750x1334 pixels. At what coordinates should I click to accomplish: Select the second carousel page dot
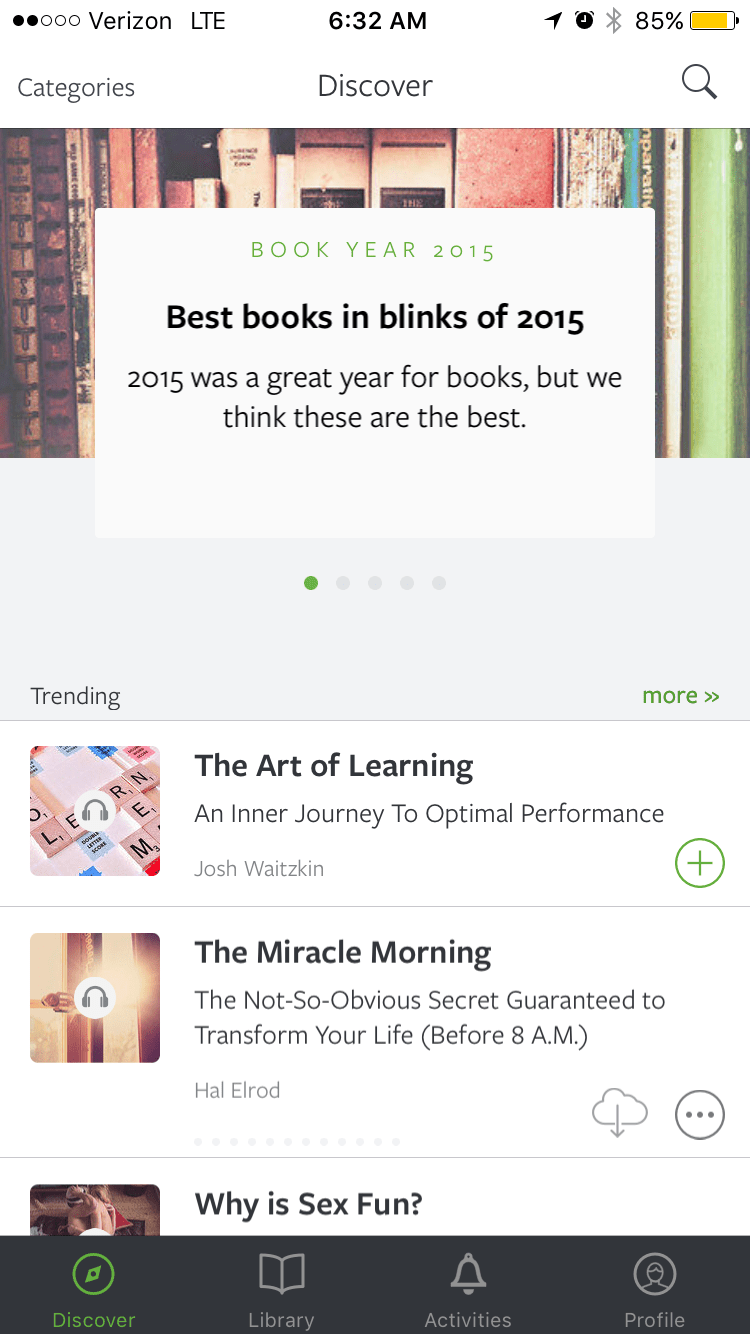coord(343,582)
